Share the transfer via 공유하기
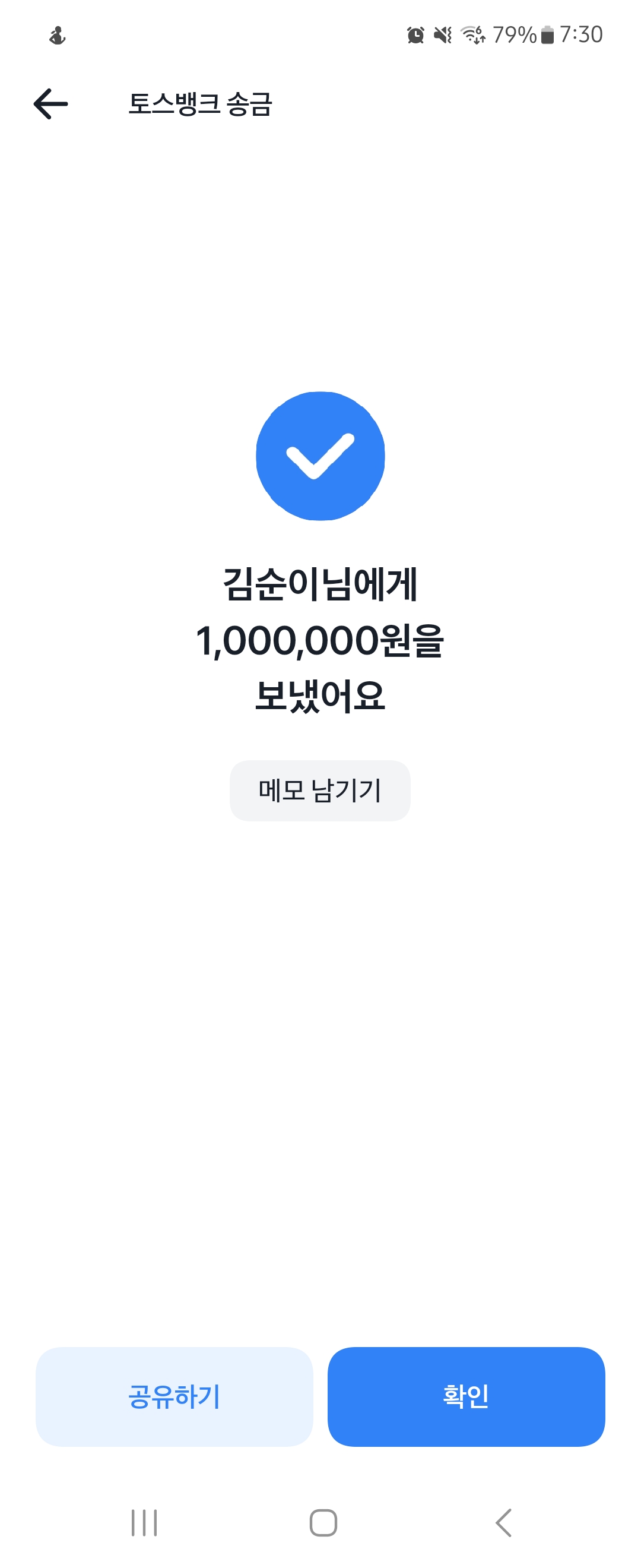This screenshot has height=1568, width=641. (174, 1396)
